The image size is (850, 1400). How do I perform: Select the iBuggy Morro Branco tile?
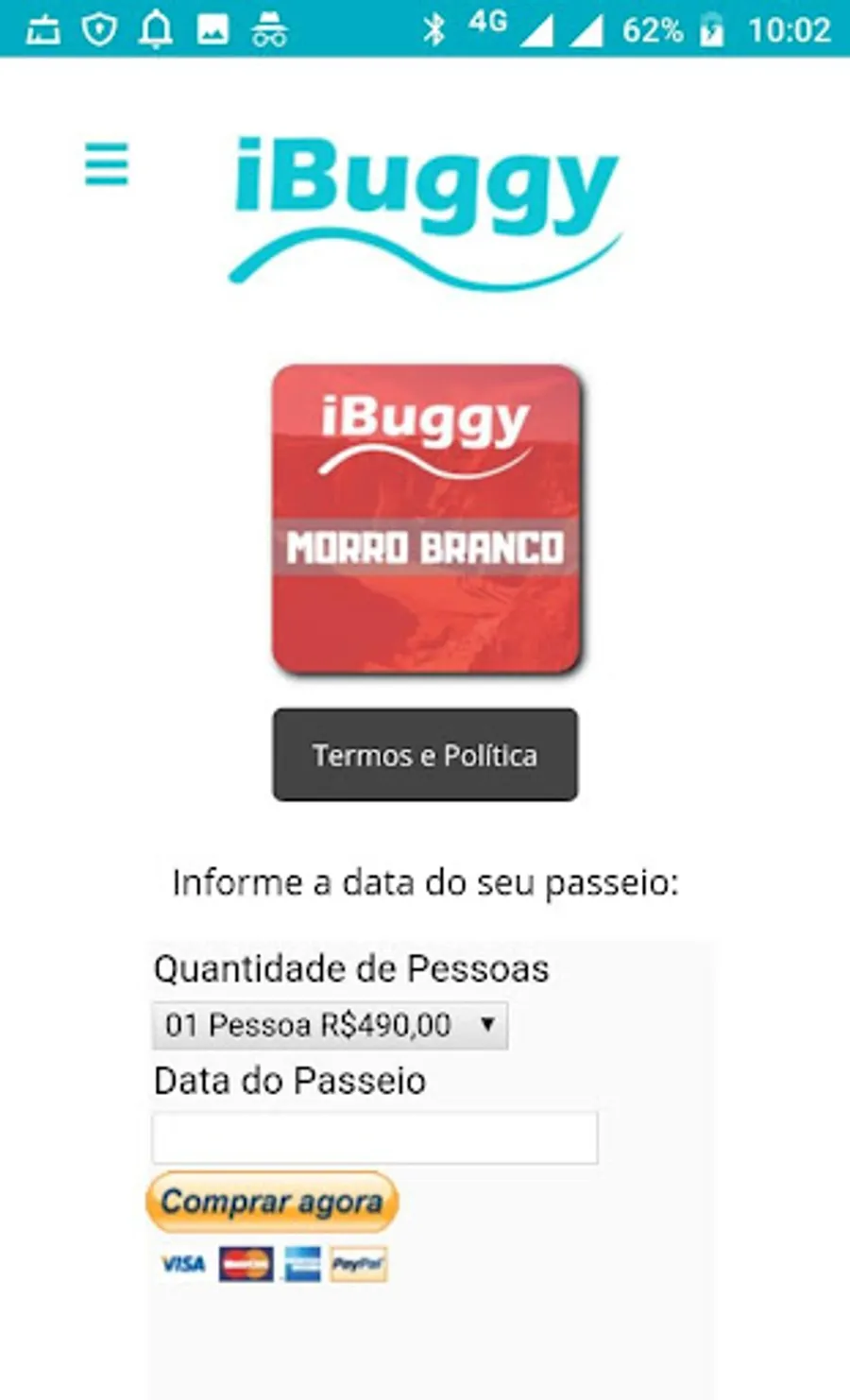coord(426,519)
